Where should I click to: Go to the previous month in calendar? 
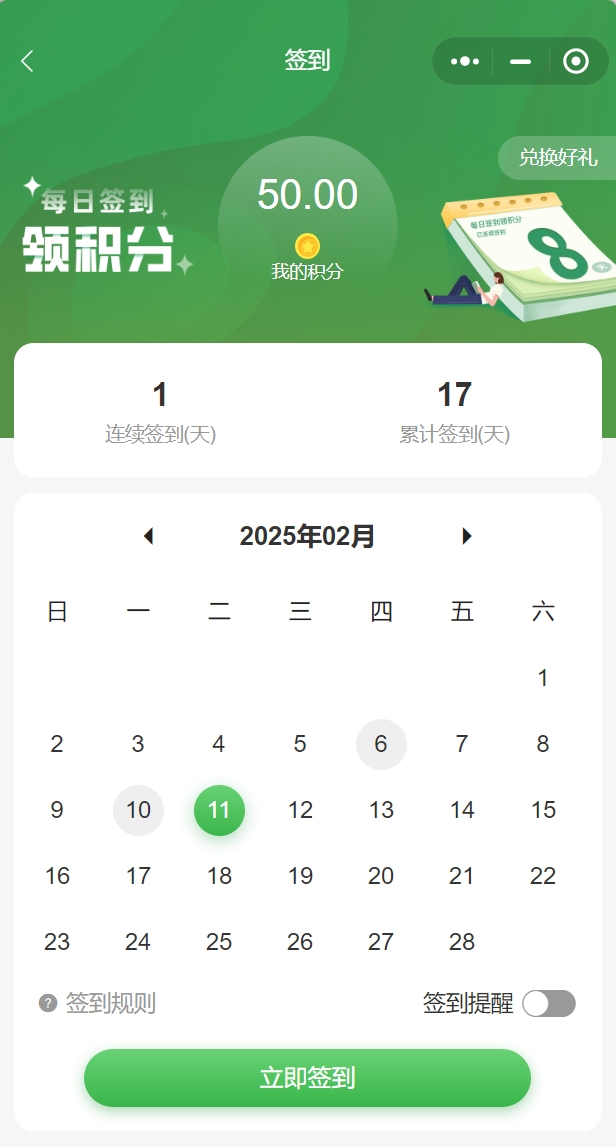[149, 536]
